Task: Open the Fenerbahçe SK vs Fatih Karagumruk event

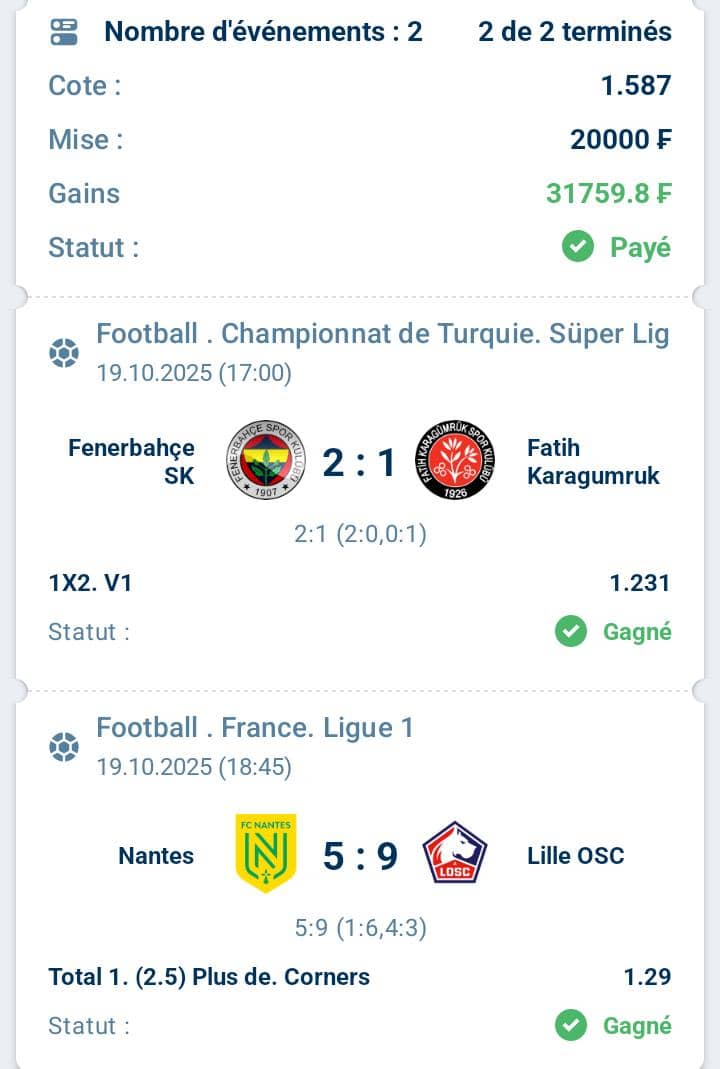Action: pos(360,462)
